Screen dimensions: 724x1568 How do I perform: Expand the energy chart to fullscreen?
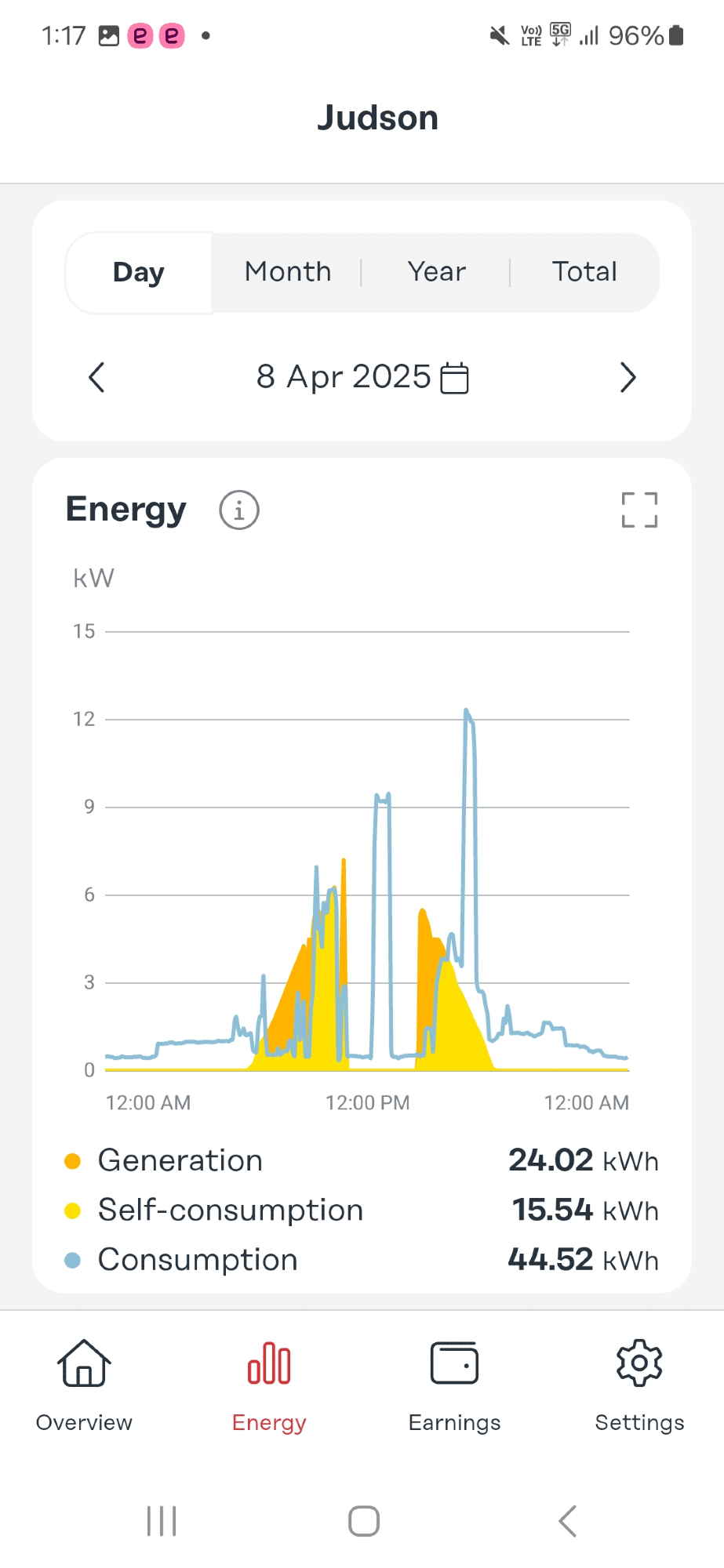(639, 510)
